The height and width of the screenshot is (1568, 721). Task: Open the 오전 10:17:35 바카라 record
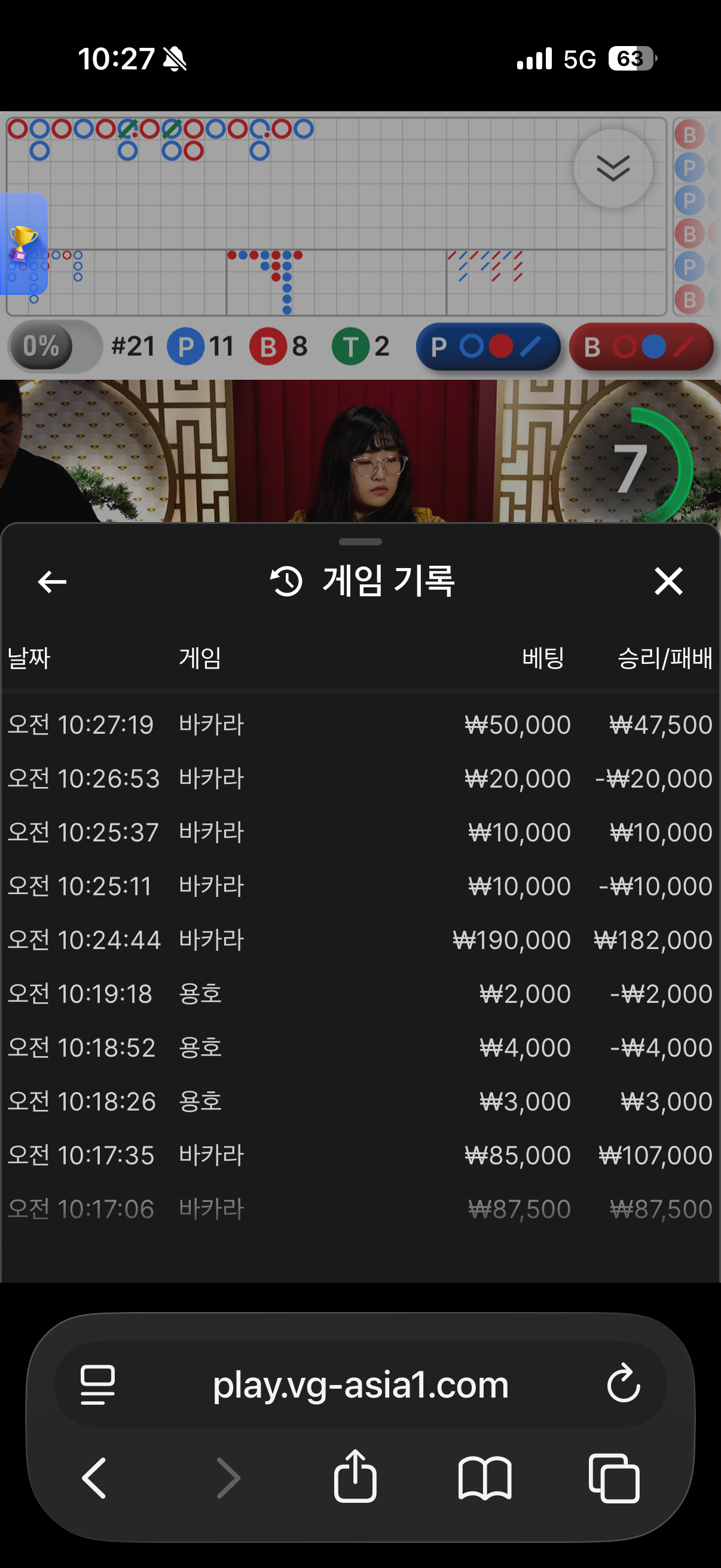pyautogui.click(x=360, y=1155)
